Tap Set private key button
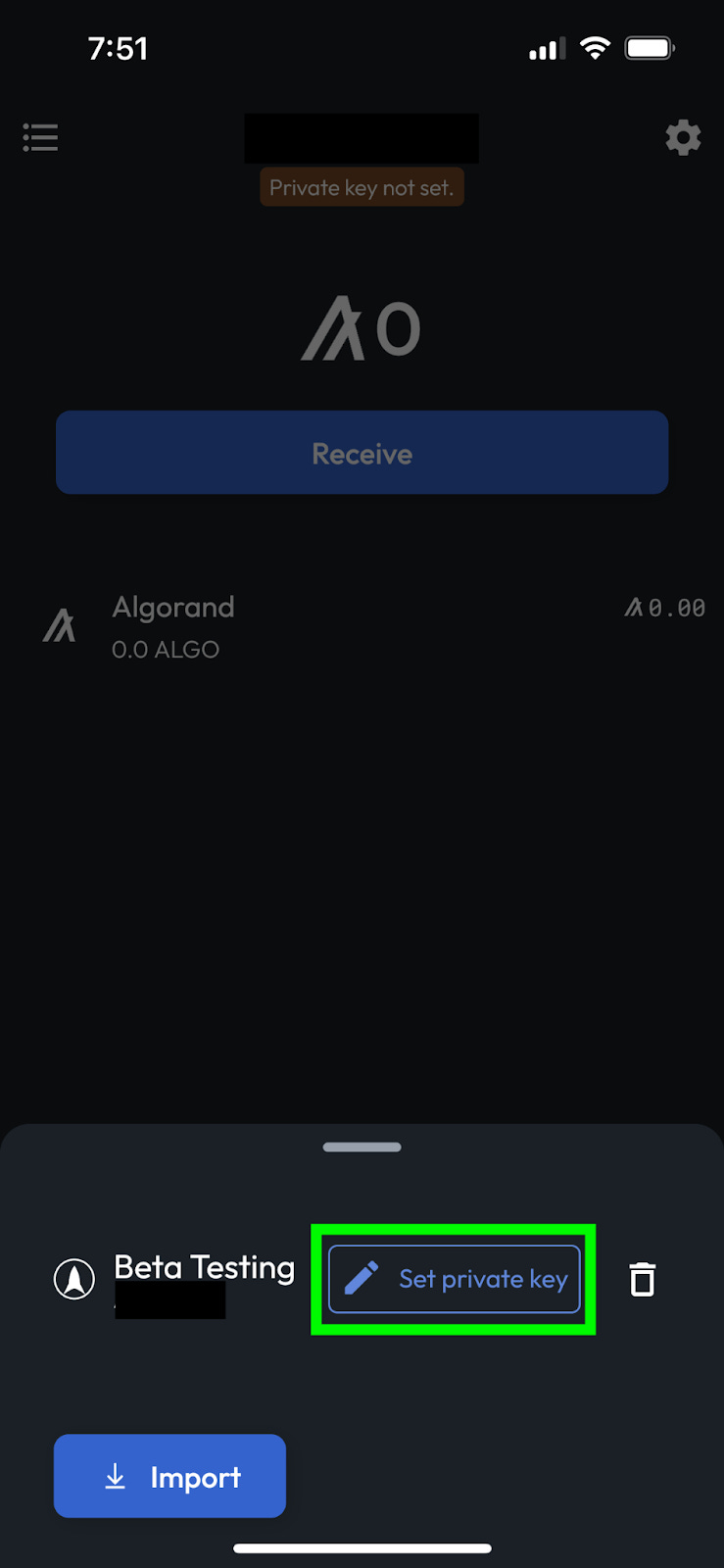The height and width of the screenshot is (1568, 724). pyautogui.click(x=455, y=1279)
